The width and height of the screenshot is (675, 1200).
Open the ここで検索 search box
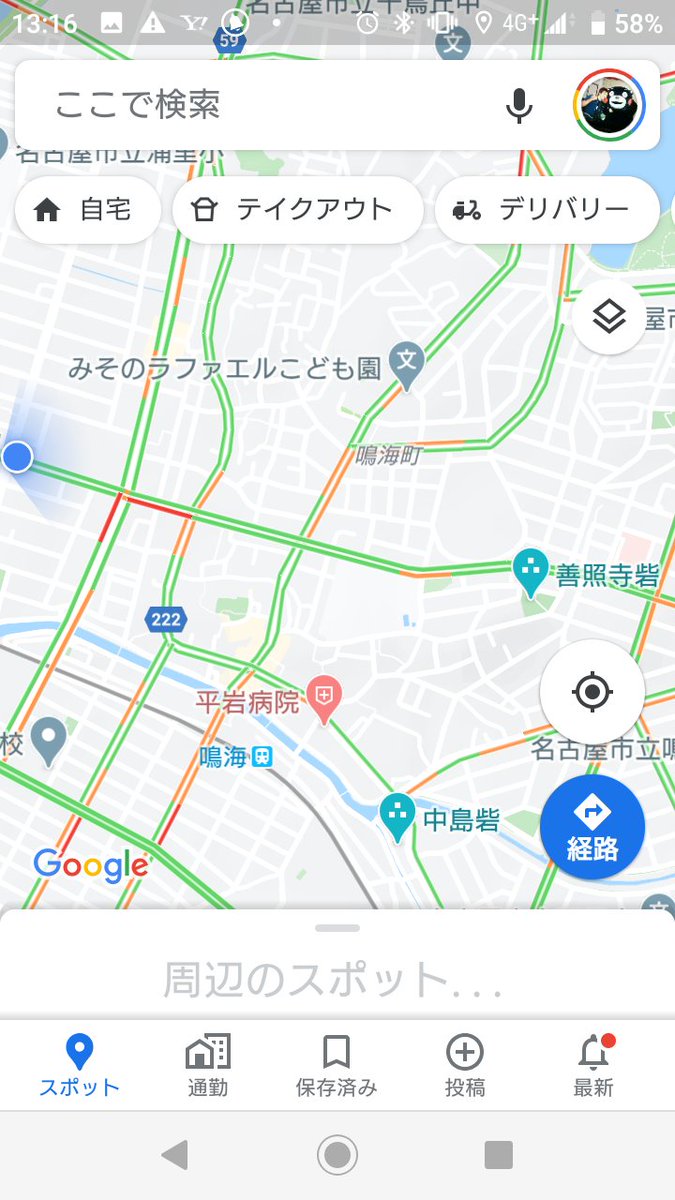[x=260, y=105]
